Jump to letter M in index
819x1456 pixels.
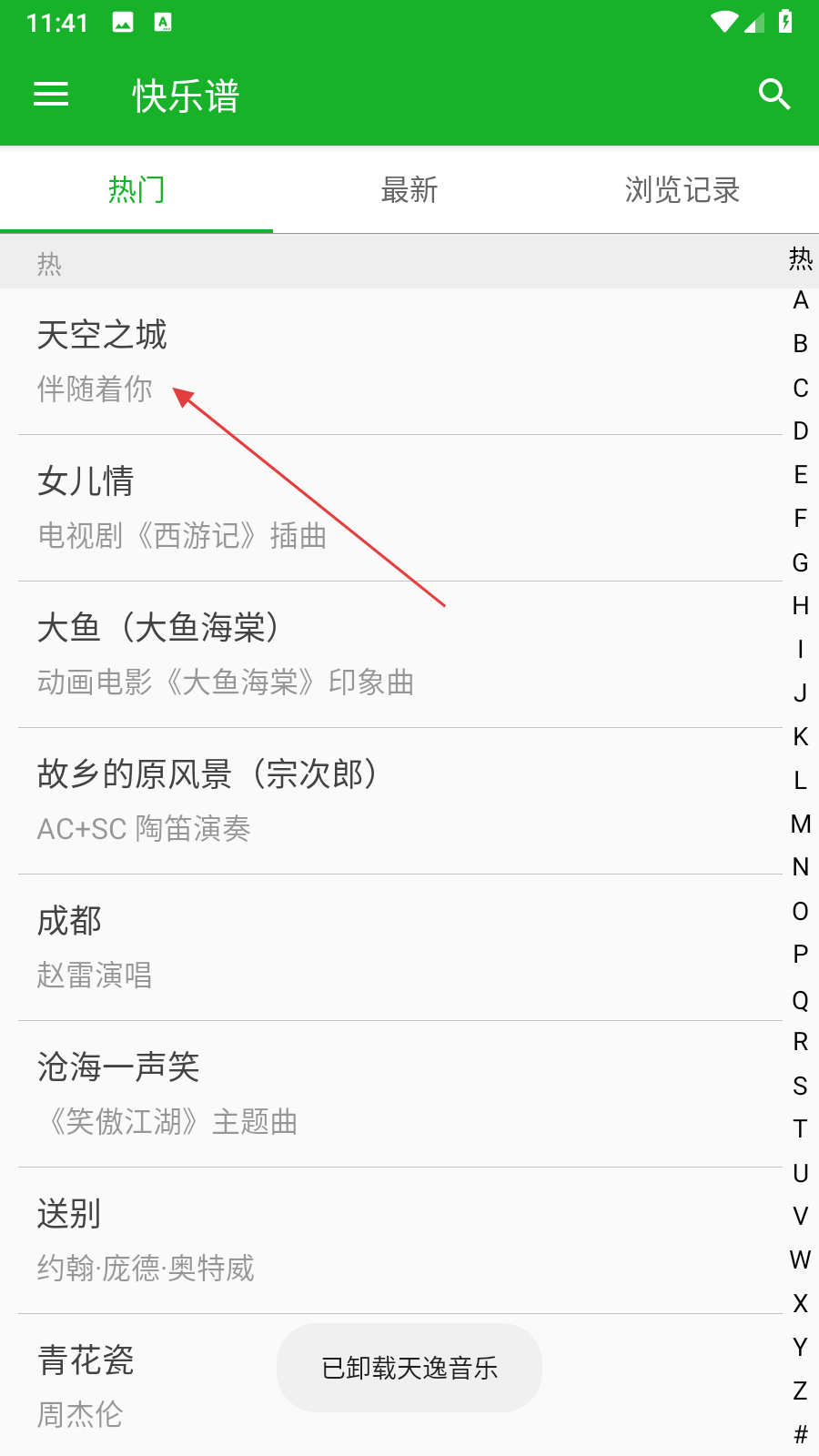point(801,824)
